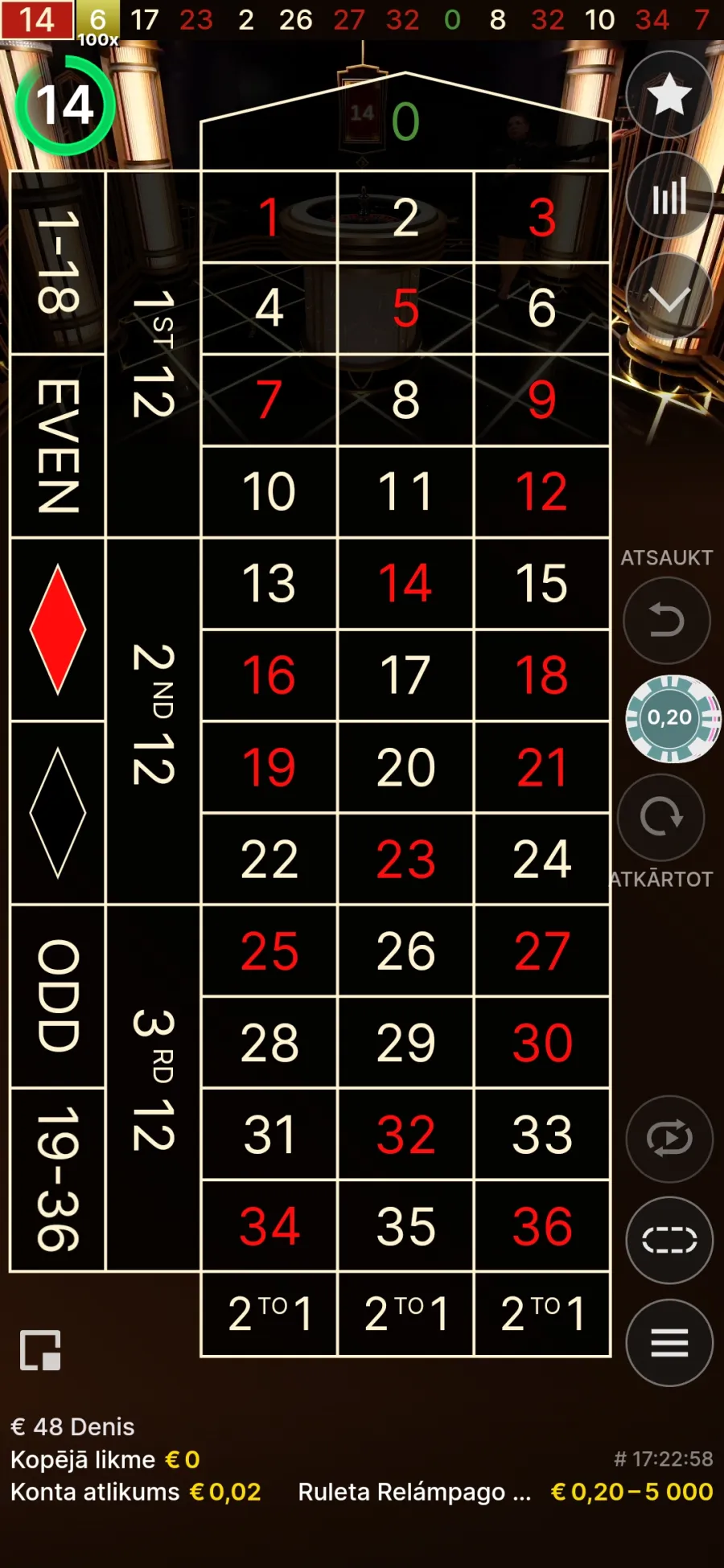
Task: Place a bet on green 0
Action: tap(405, 121)
